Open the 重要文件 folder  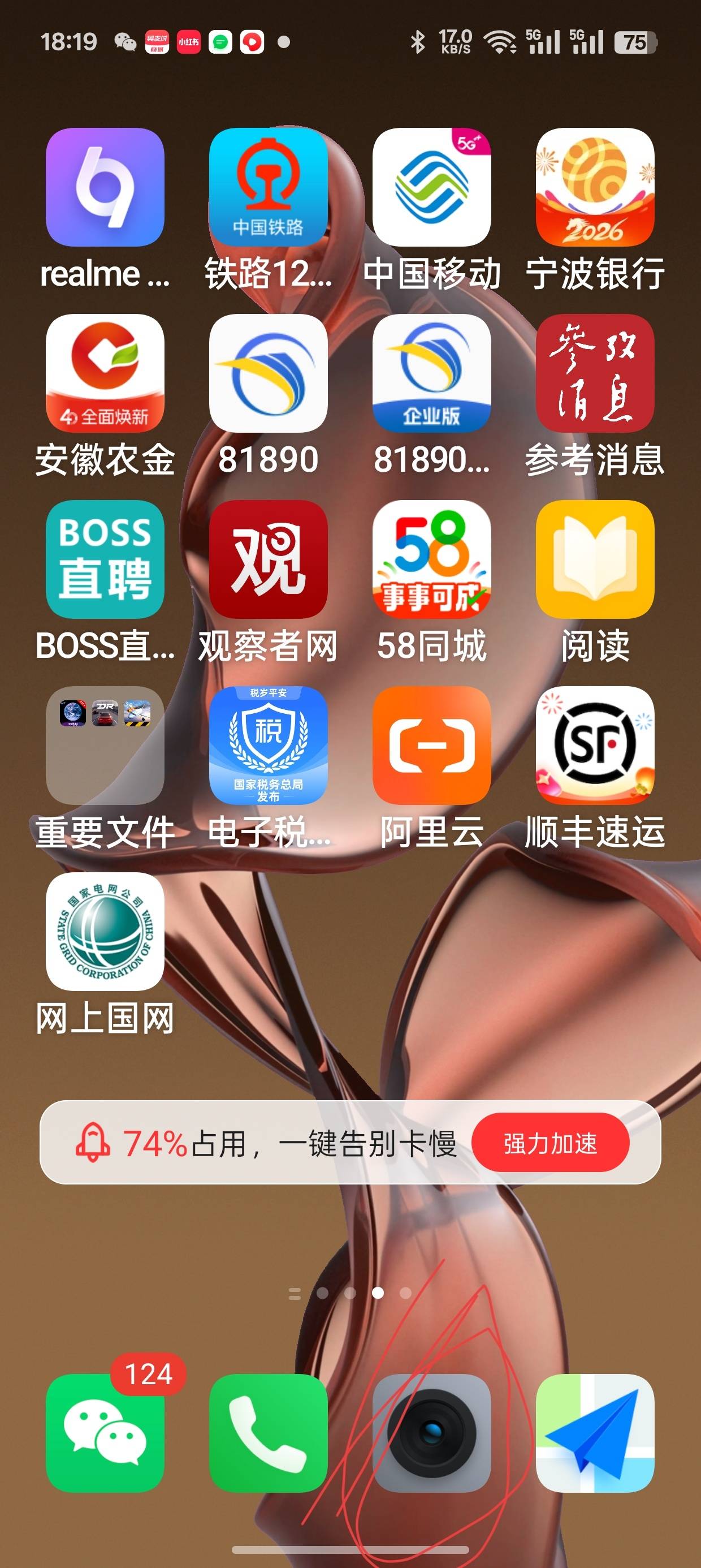click(105, 745)
